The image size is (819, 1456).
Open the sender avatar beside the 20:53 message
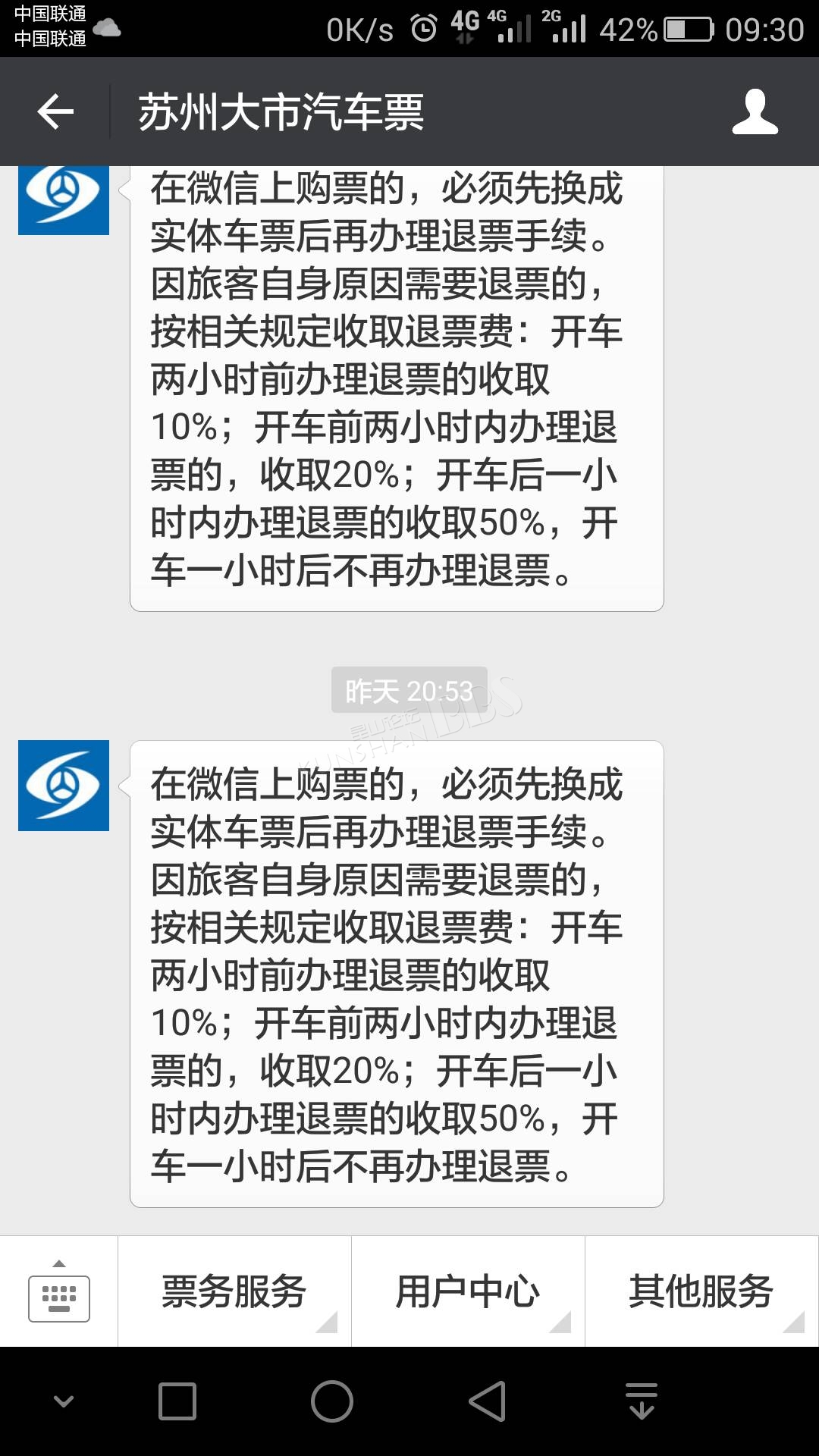pos(64,786)
